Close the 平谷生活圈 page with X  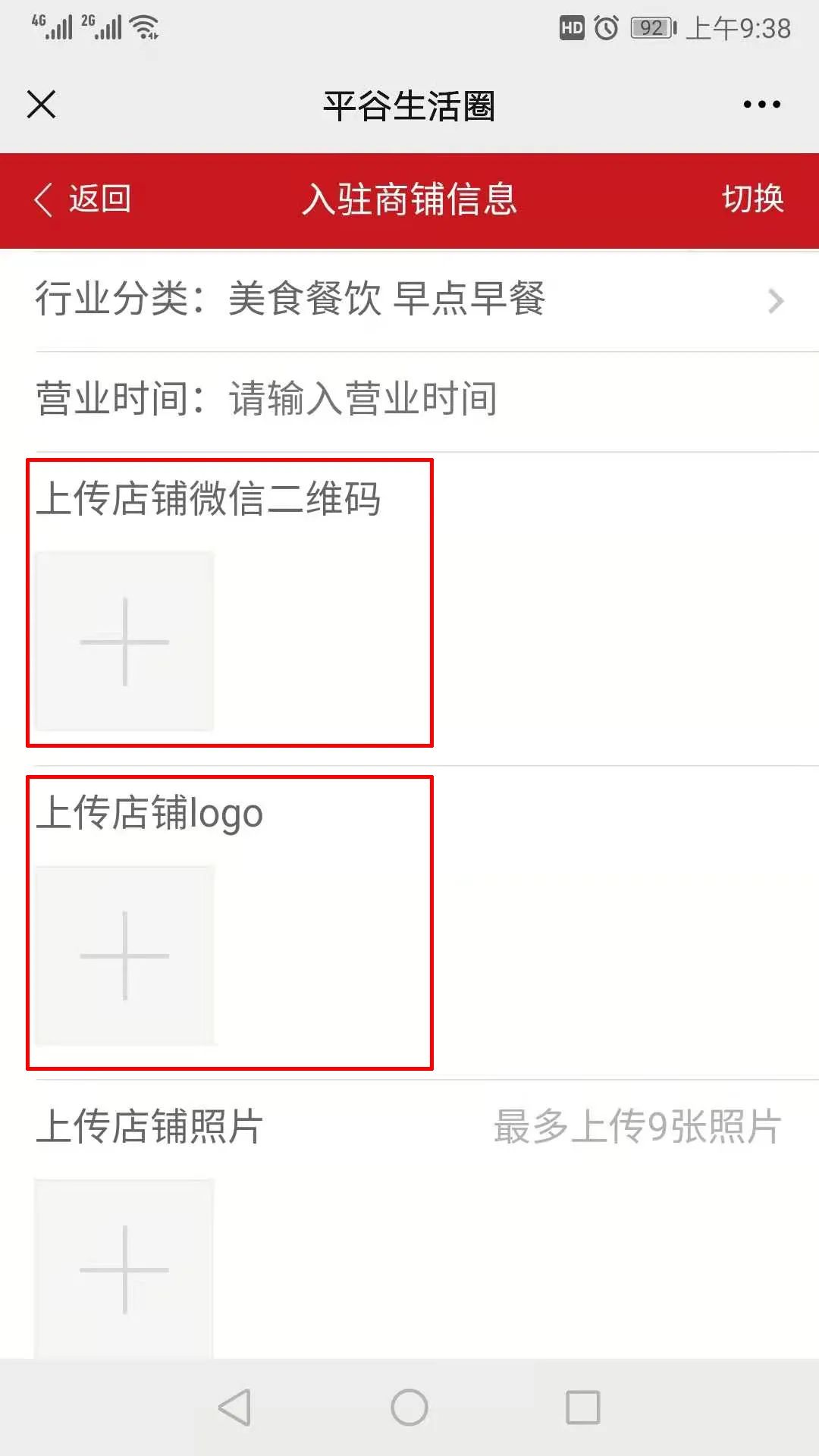tap(41, 105)
